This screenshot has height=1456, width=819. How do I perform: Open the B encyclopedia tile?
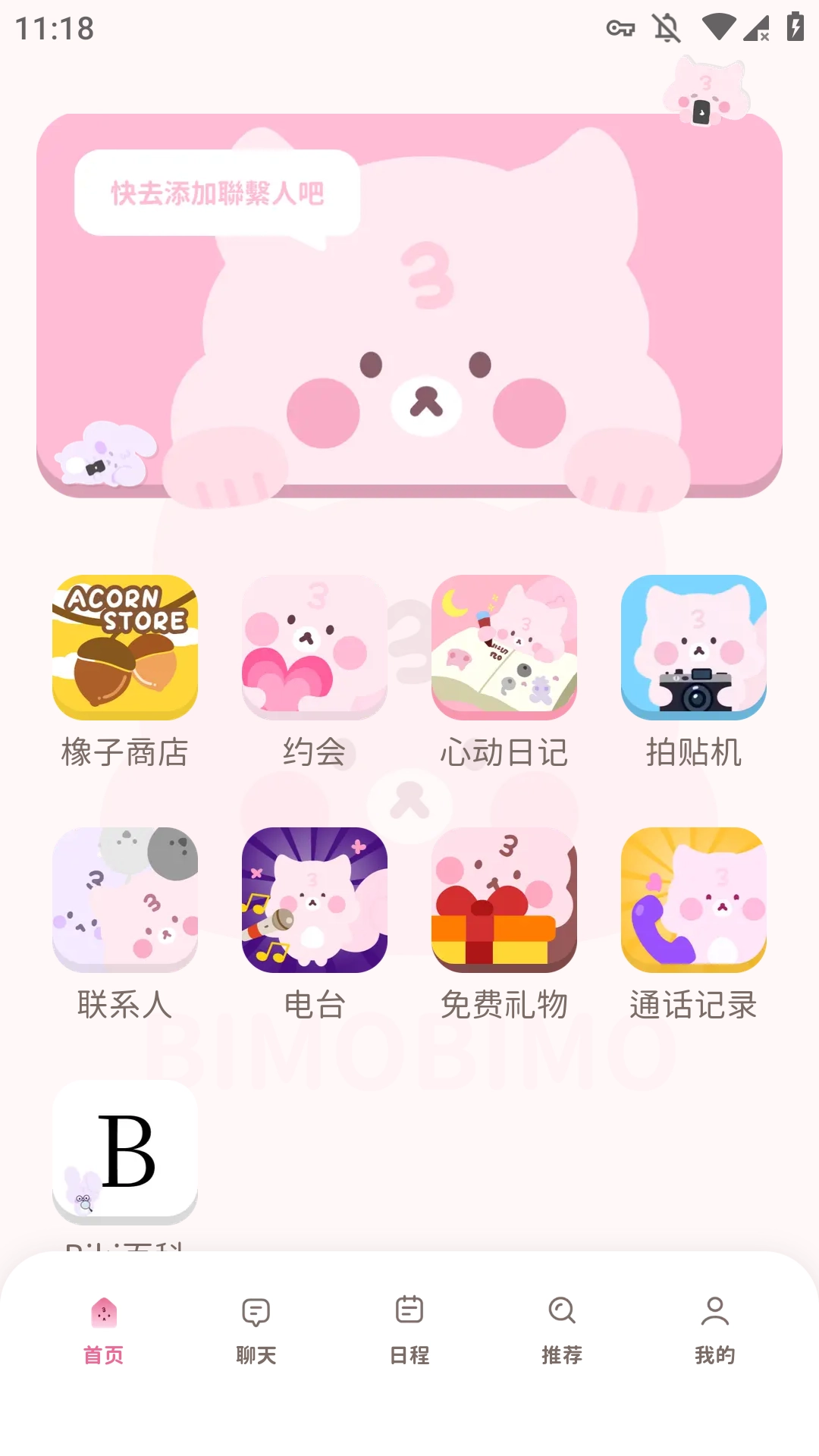[x=125, y=1151]
